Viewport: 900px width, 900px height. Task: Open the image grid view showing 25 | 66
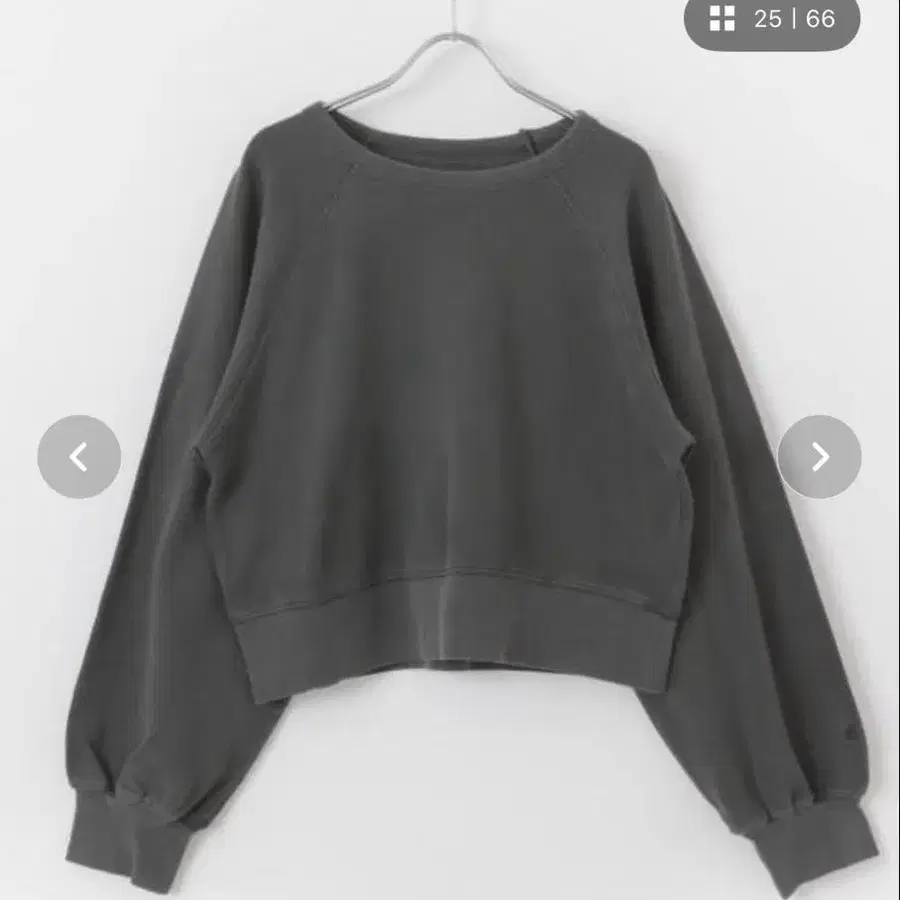[771, 19]
